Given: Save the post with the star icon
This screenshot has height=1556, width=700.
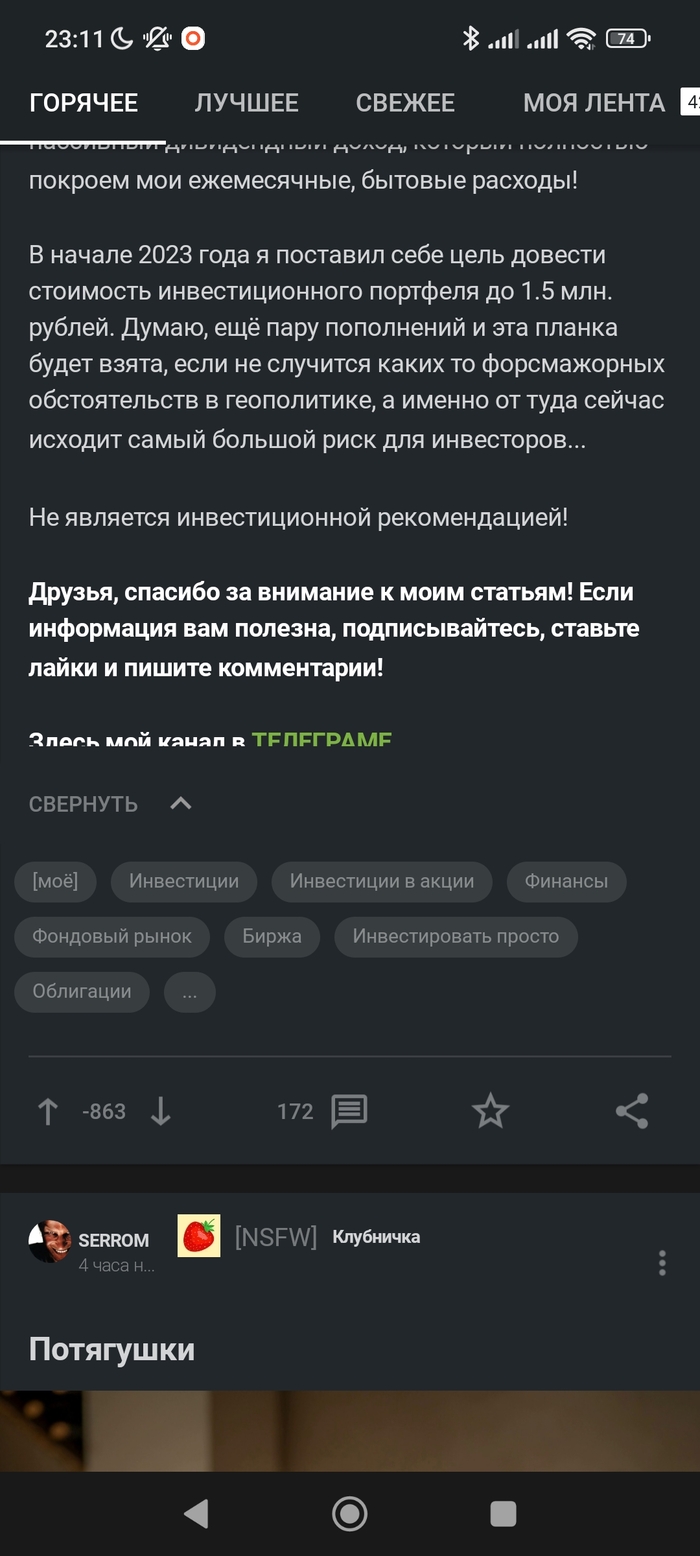Looking at the screenshot, I should tap(490, 1111).
